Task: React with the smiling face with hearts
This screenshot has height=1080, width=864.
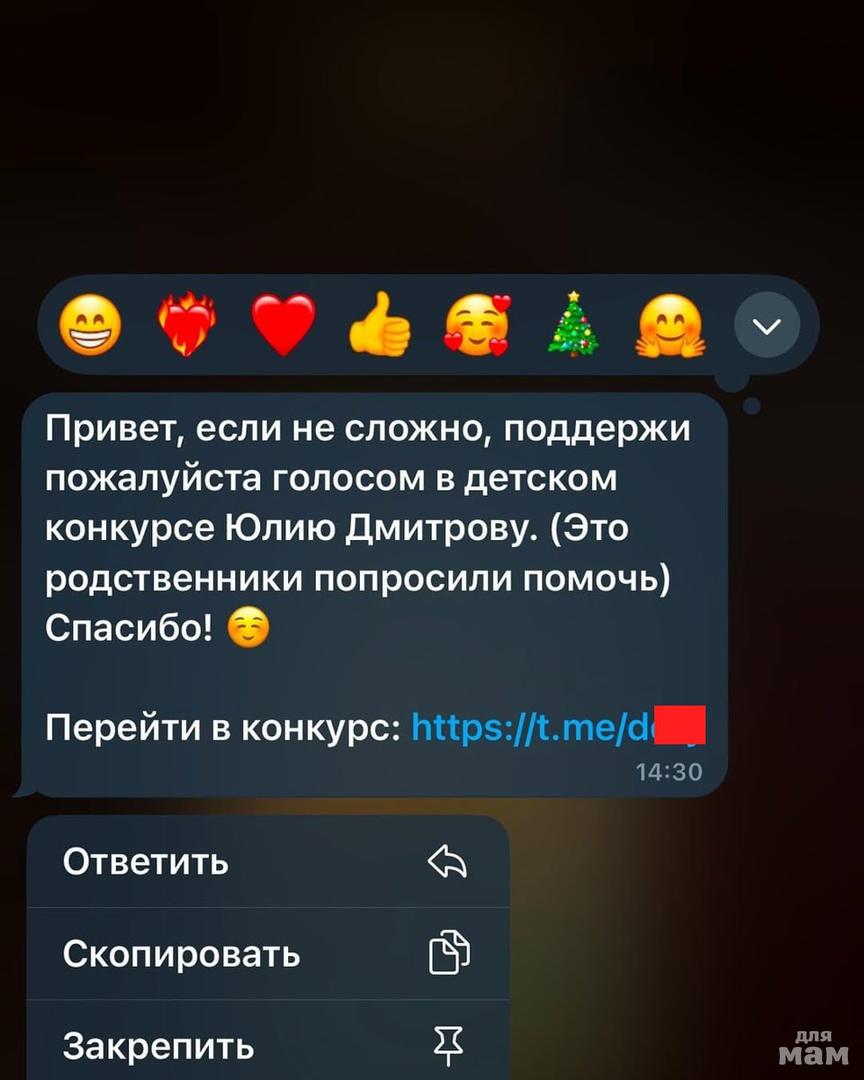Action: tap(478, 327)
